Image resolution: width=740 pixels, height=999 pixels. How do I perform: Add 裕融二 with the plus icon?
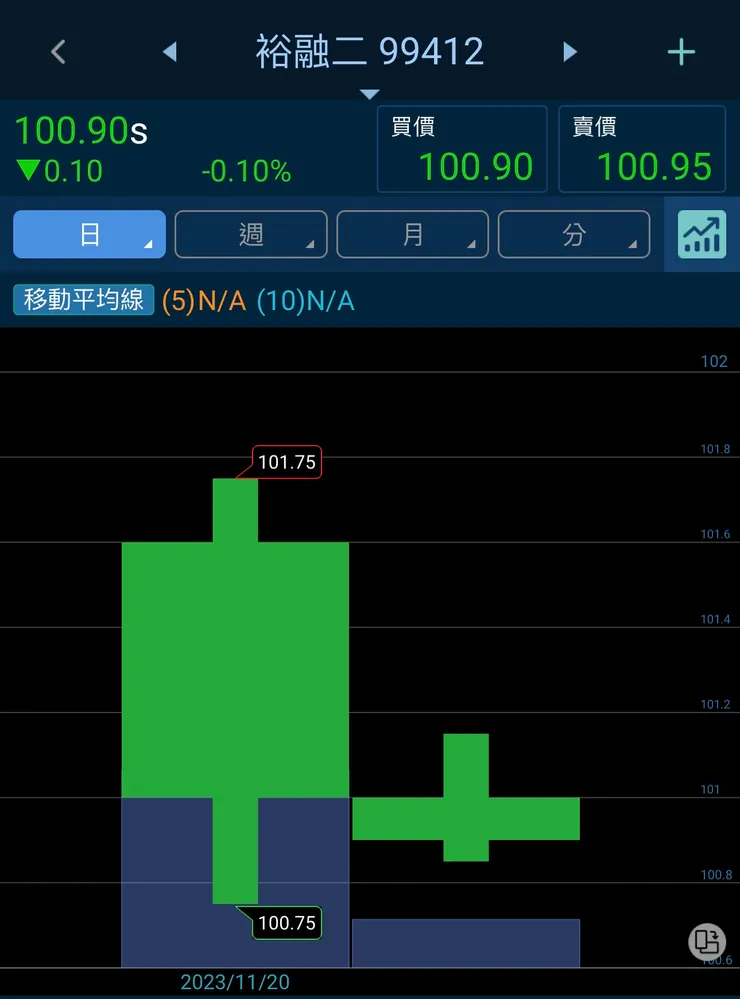tap(681, 52)
